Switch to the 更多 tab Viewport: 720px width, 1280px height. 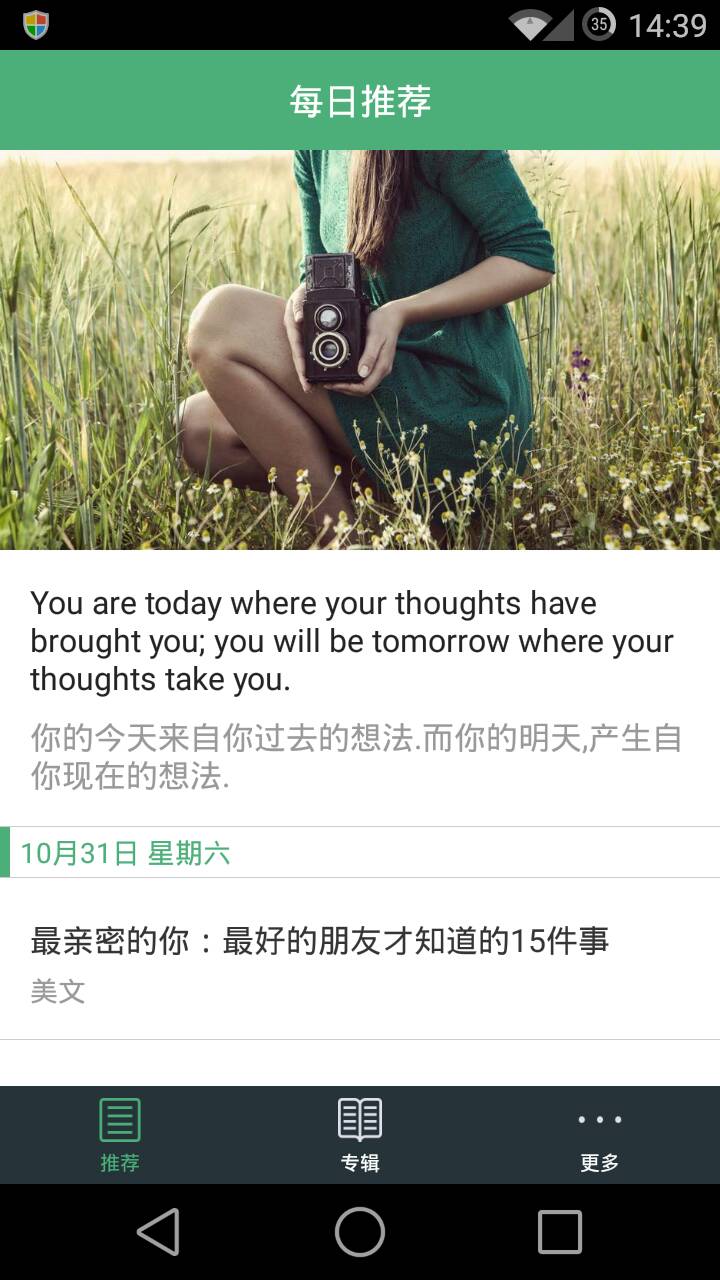click(x=598, y=1135)
